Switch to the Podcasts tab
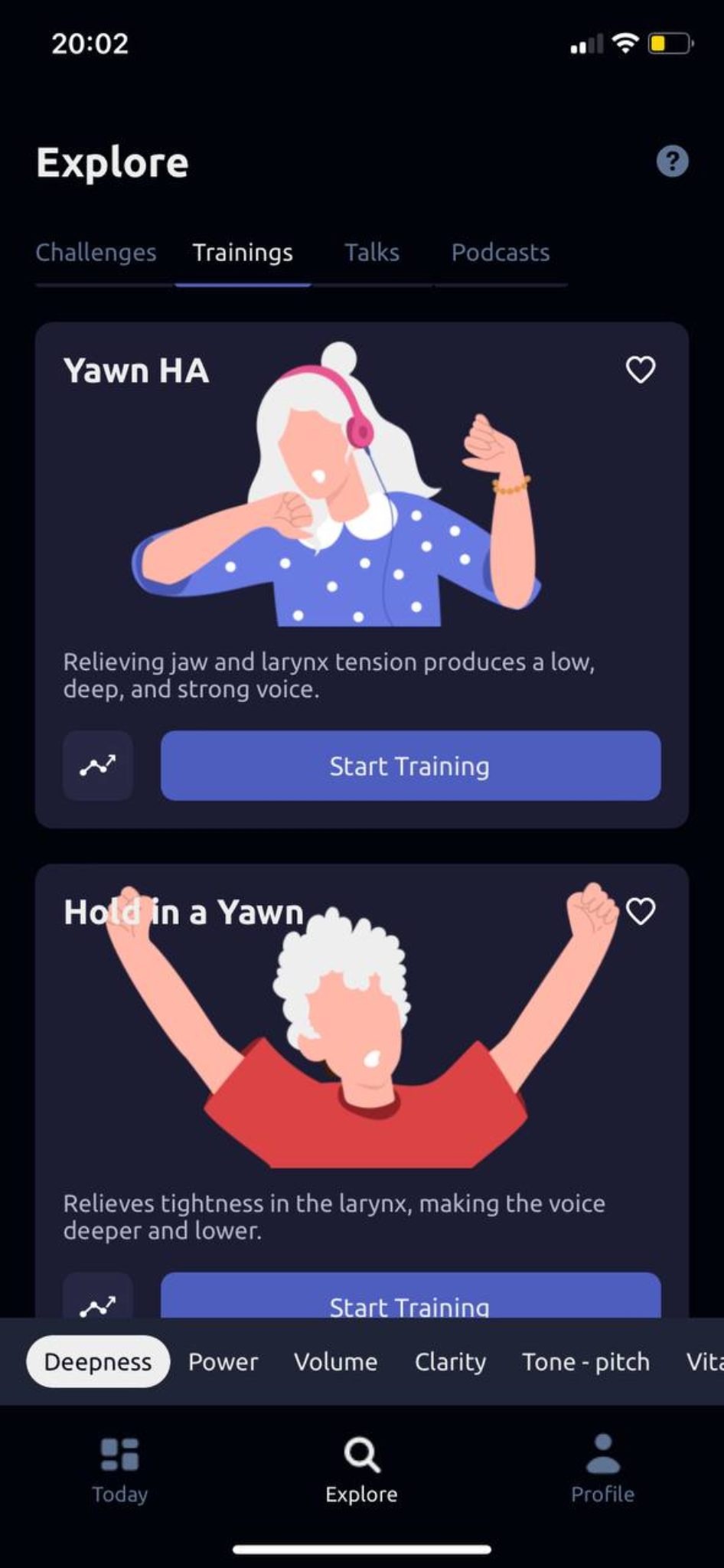 click(x=501, y=253)
